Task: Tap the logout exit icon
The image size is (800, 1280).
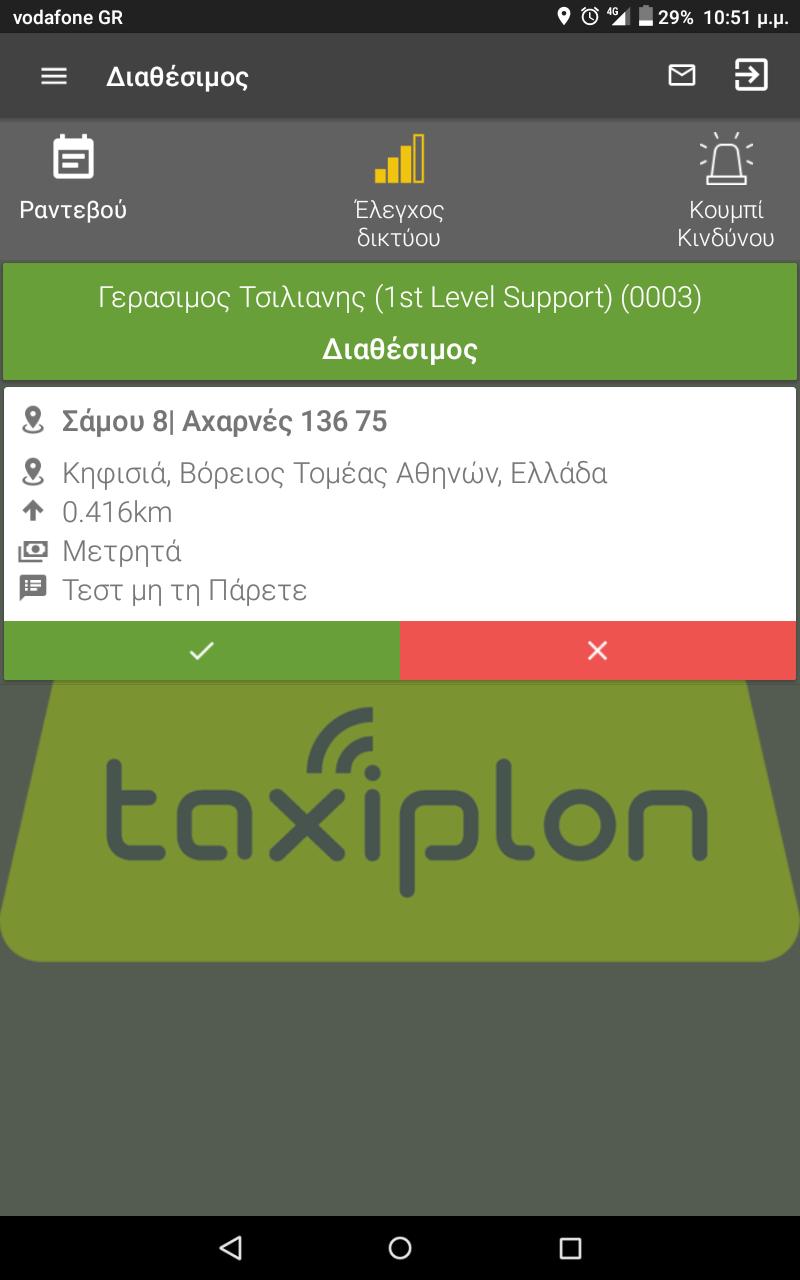Action: tap(751, 75)
